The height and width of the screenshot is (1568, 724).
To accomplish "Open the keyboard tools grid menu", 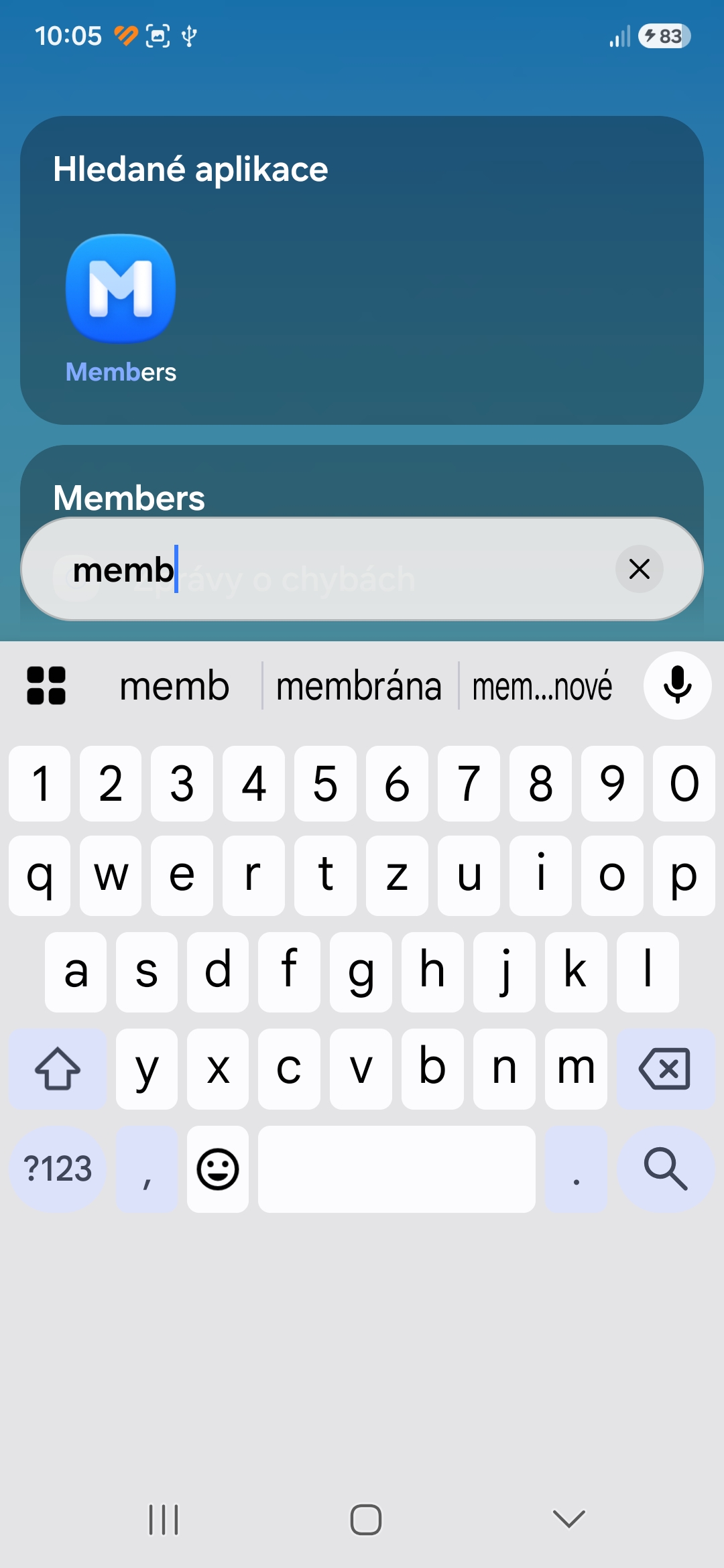I will 46,685.
